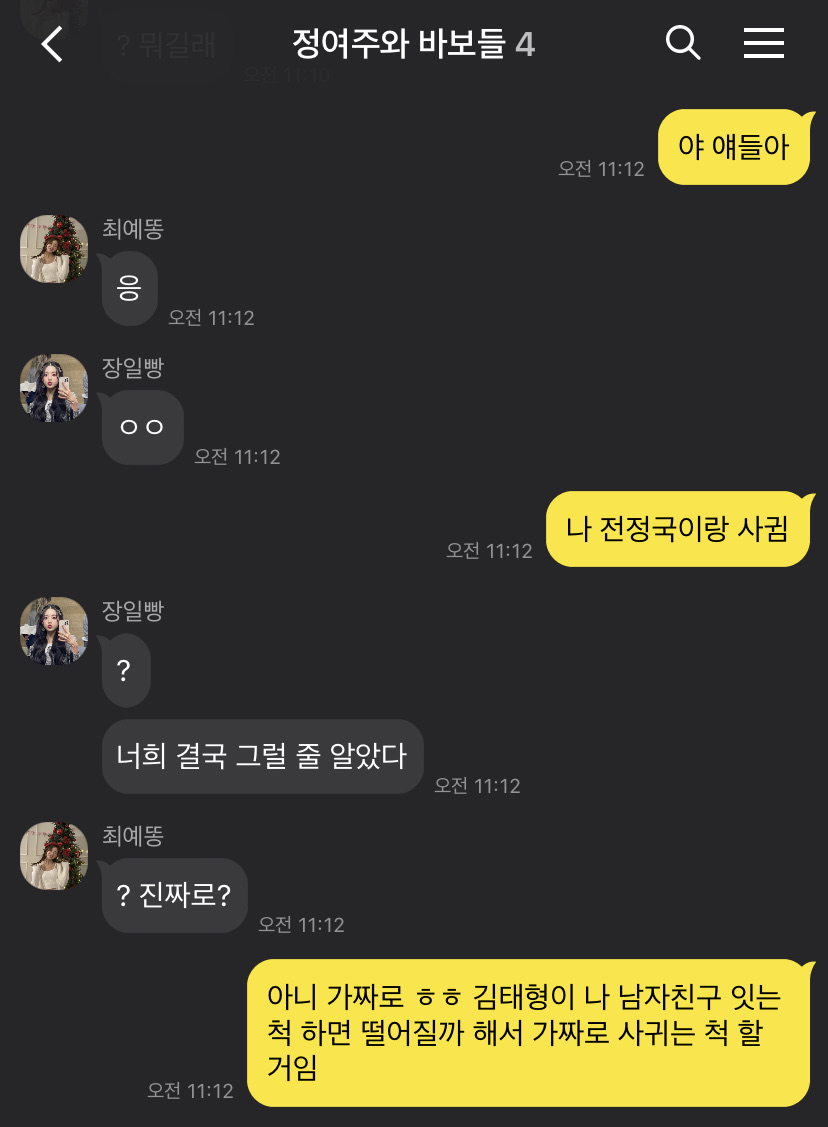
Task: View 장일빵's profile from the '?' message avatar
Action: [54, 631]
